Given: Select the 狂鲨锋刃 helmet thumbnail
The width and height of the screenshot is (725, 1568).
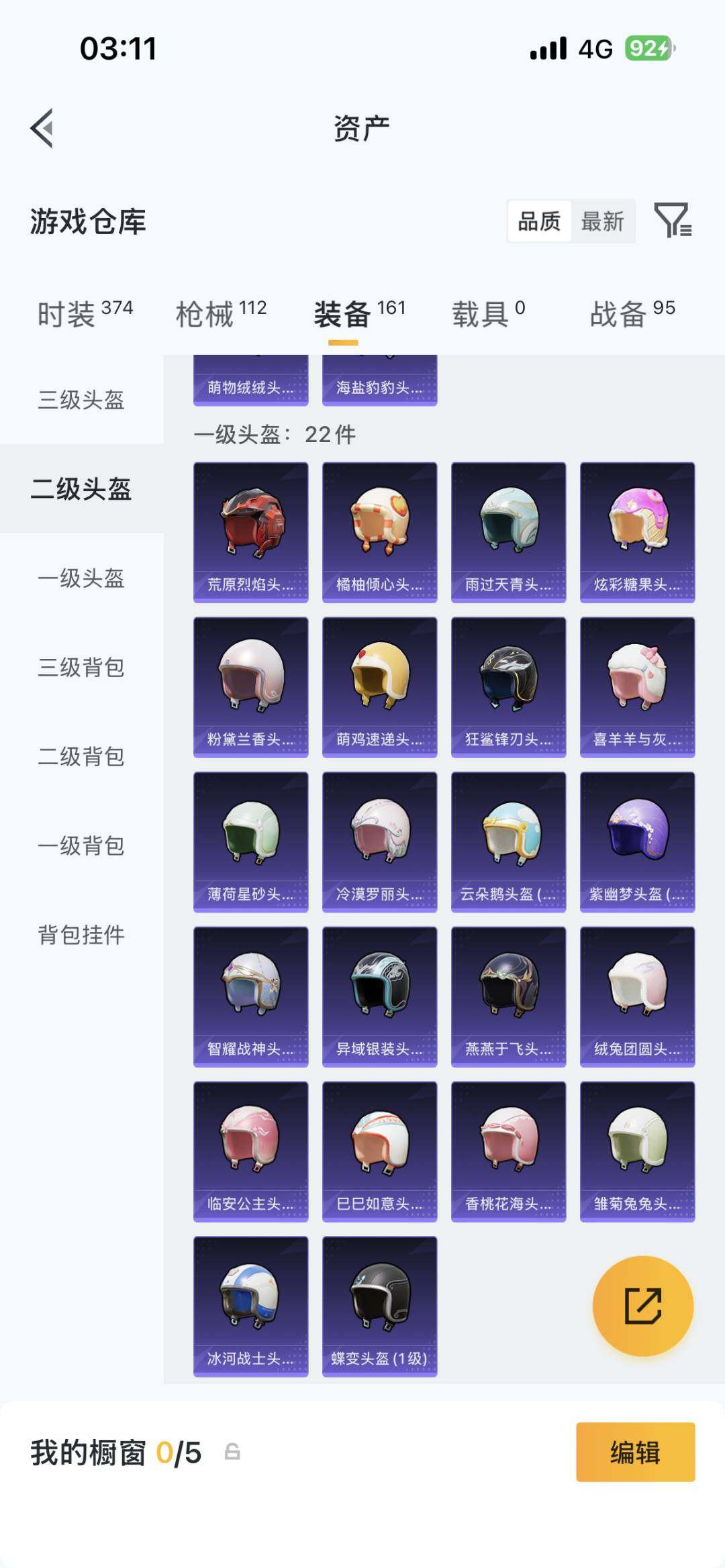Looking at the screenshot, I should coord(507,681).
